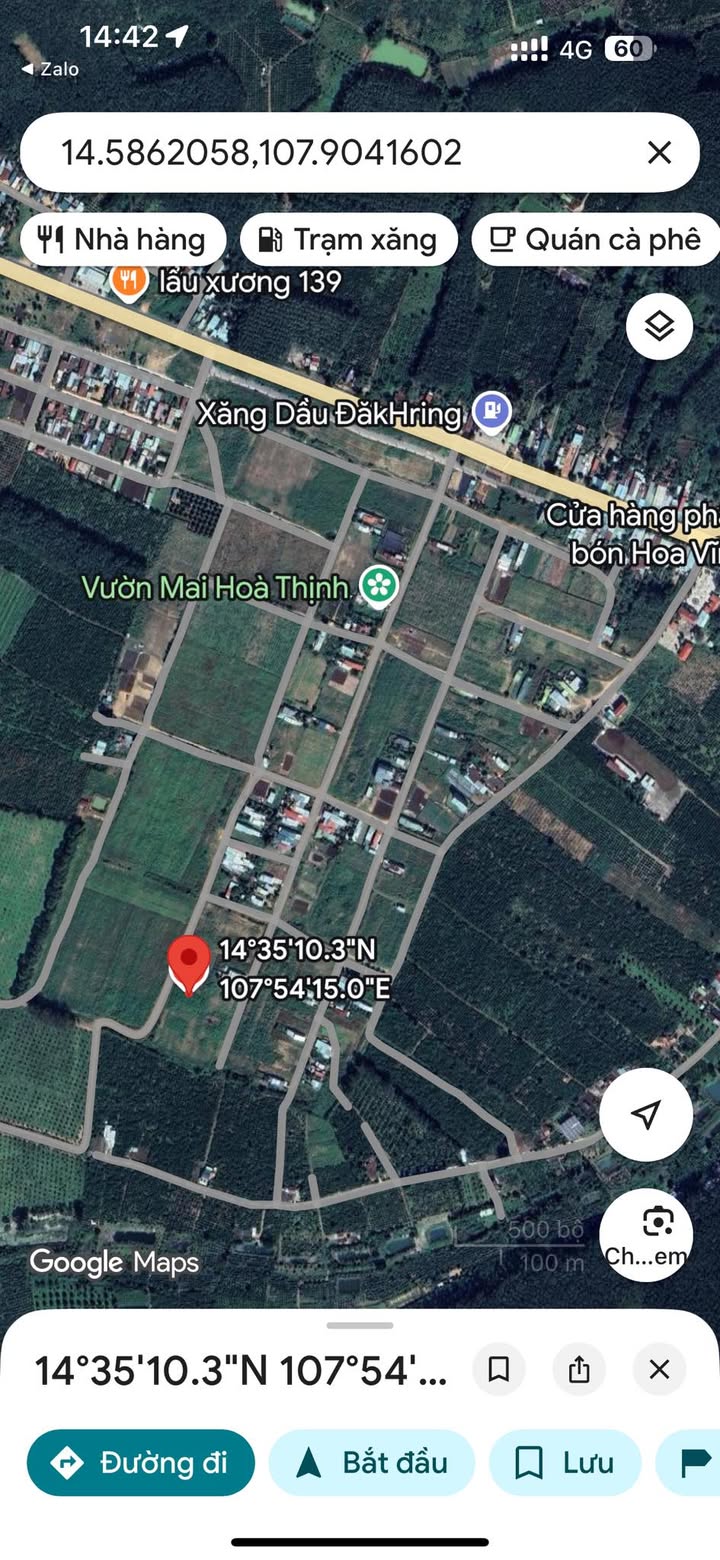720x1560 pixels.
Task: Select the lẩu xương 139 restaurant marker
Action: coord(128,281)
